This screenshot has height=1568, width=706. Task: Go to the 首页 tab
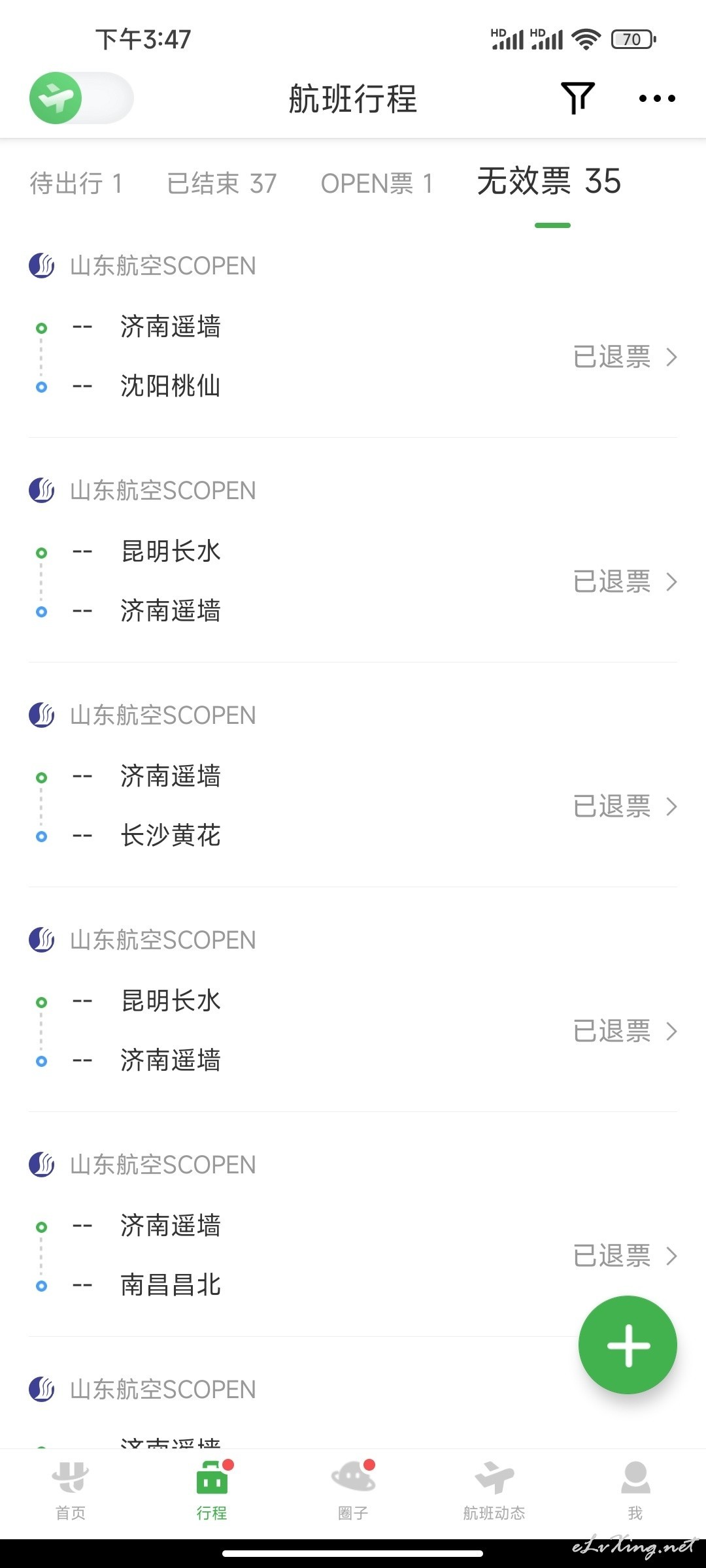(x=71, y=1491)
